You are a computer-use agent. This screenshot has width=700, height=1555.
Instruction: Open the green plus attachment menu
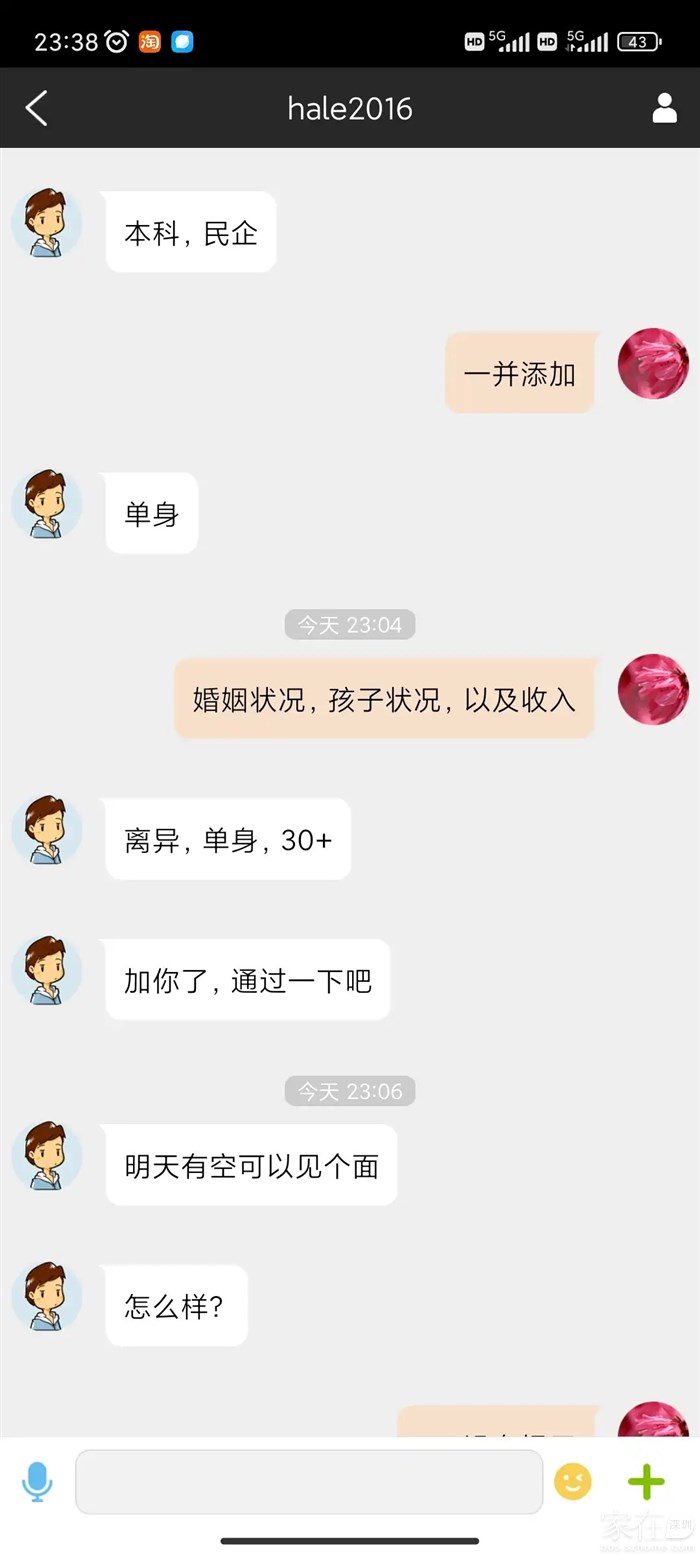coord(646,1481)
